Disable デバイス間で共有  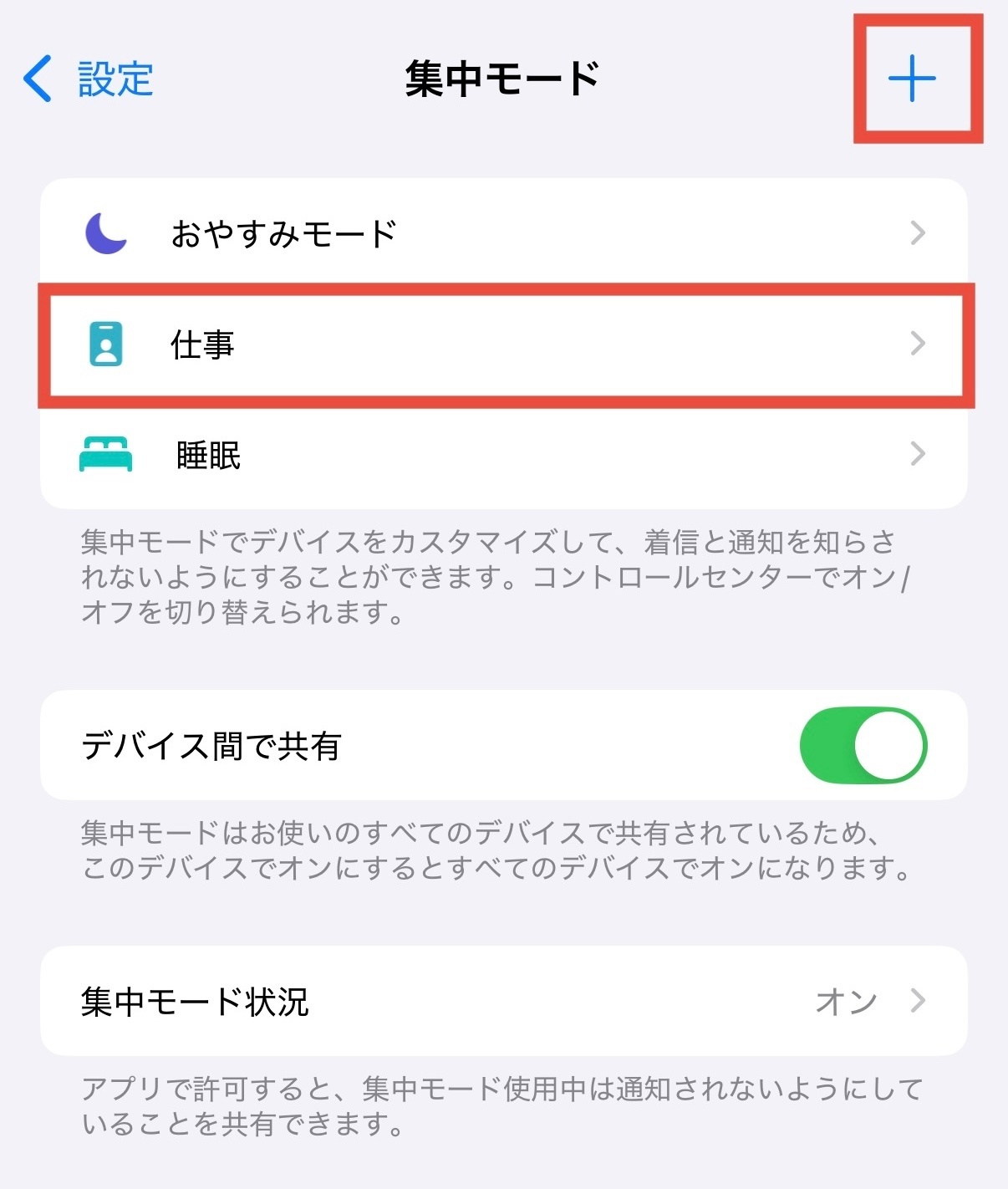(863, 745)
